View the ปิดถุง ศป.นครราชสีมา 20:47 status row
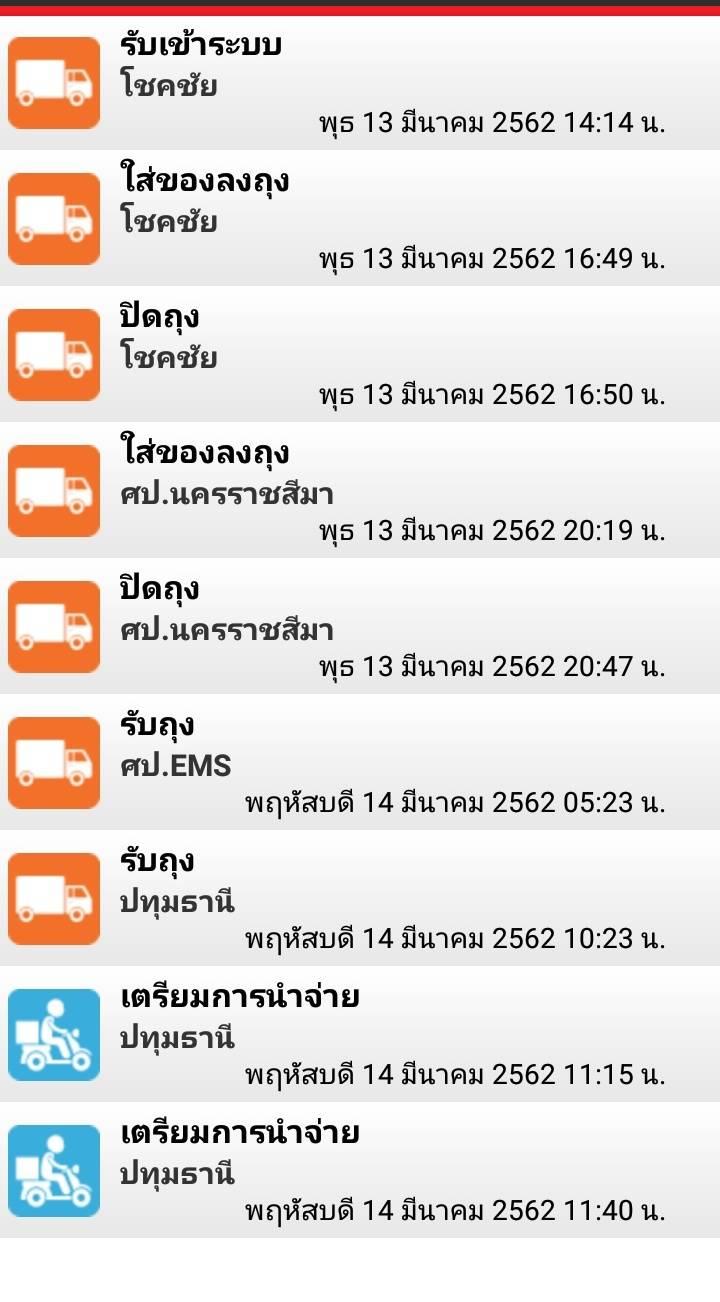The image size is (720, 1302). click(360, 628)
